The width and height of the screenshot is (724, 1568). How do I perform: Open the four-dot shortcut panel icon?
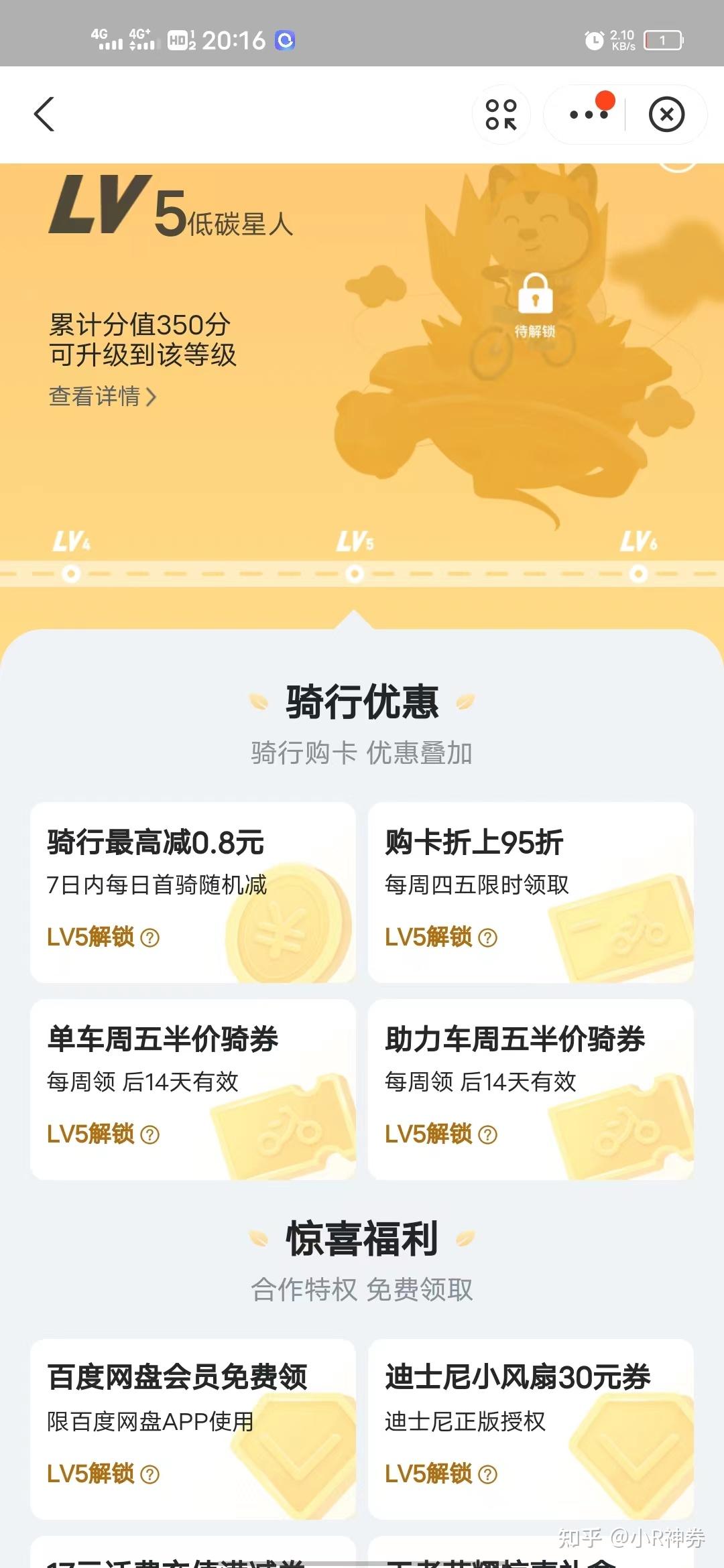pyautogui.click(x=501, y=115)
